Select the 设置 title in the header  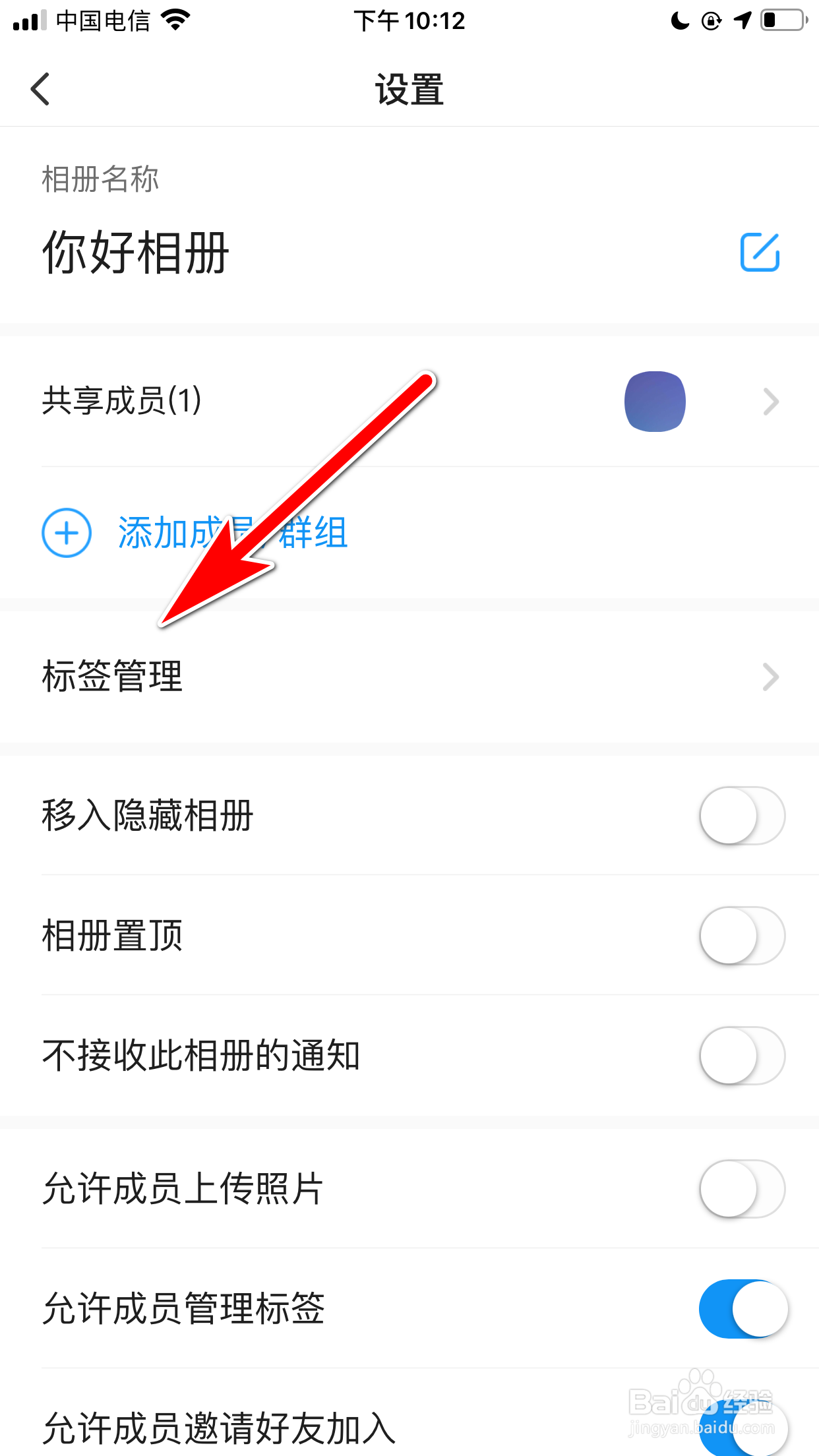click(x=409, y=90)
